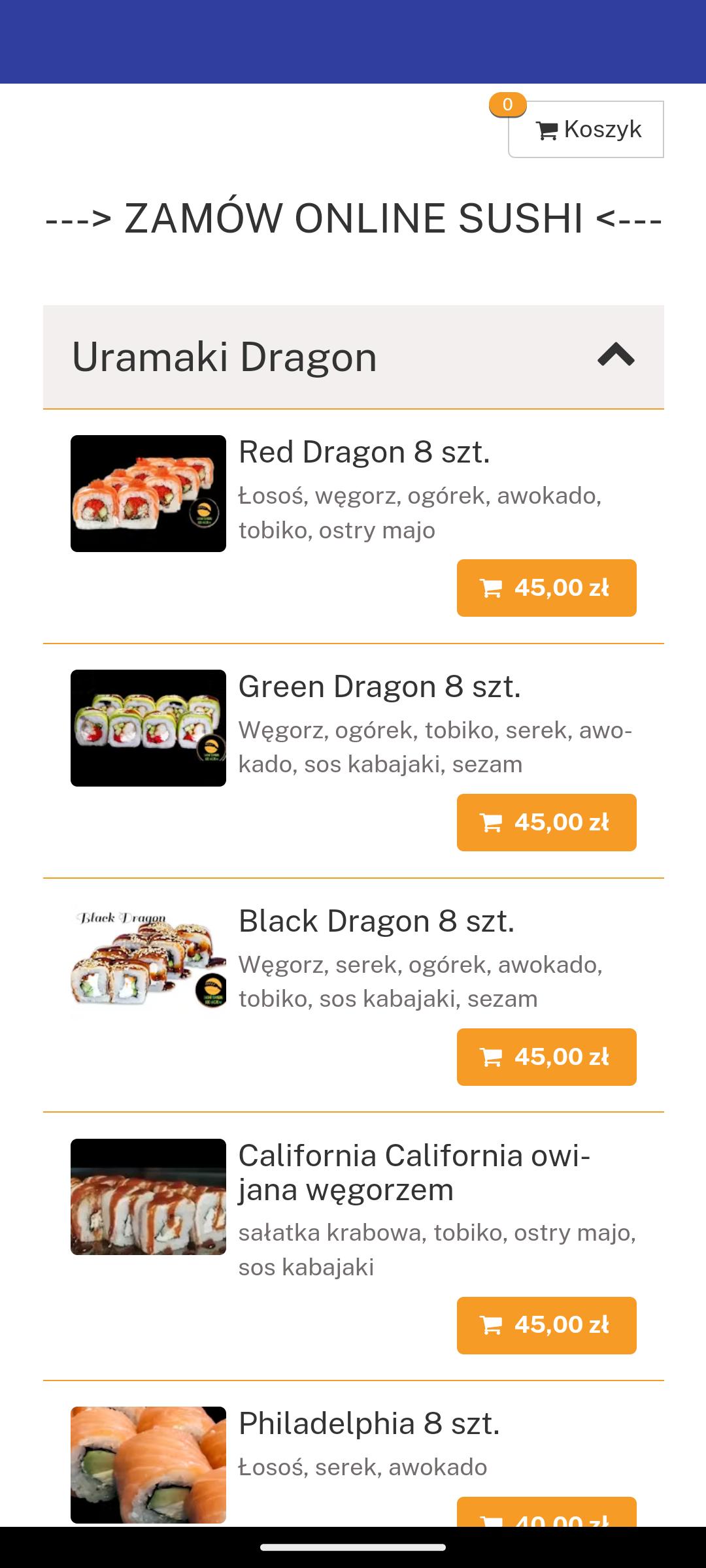Open the Koszyk shopping cart

point(586,129)
